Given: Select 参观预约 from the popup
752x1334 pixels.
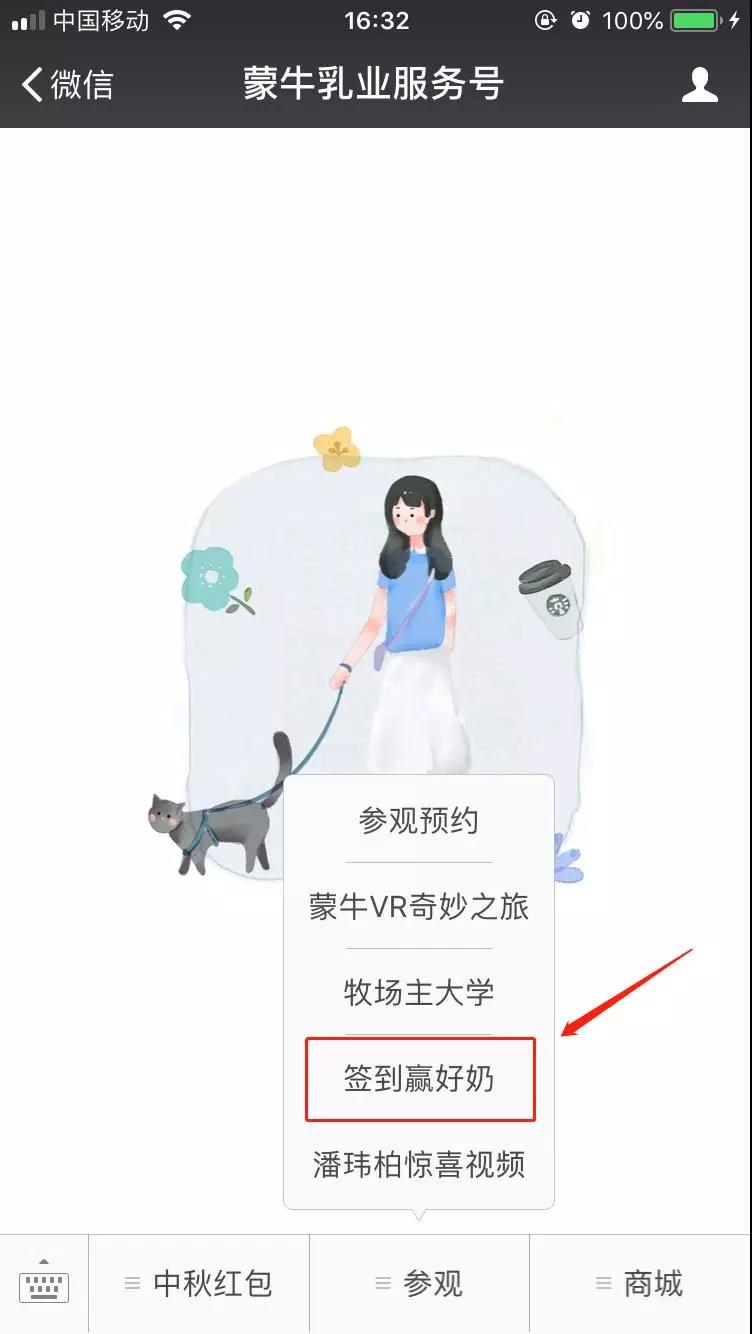Looking at the screenshot, I should click(x=419, y=821).
